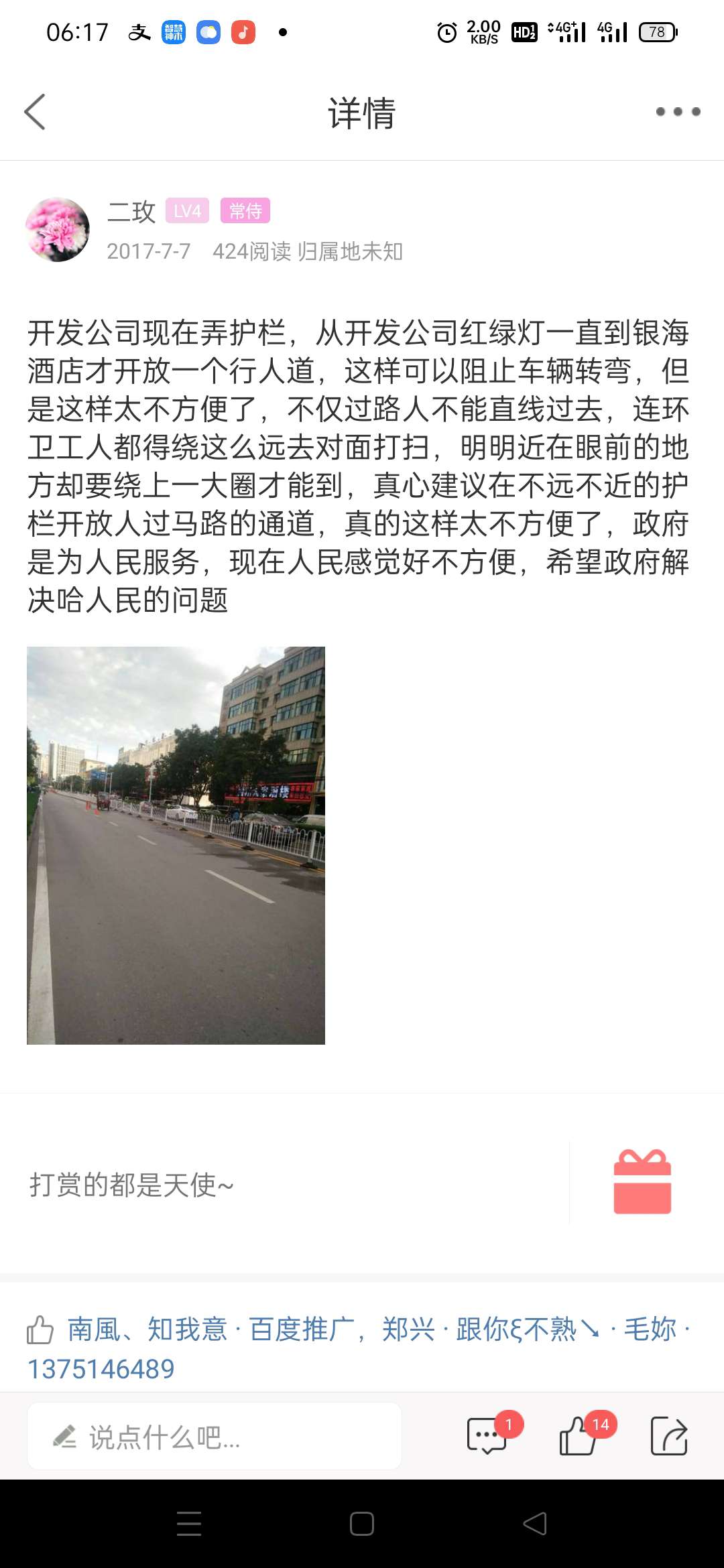Open the username 二玫
Screen dimensions: 724x1568
click(x=131, y=212)
